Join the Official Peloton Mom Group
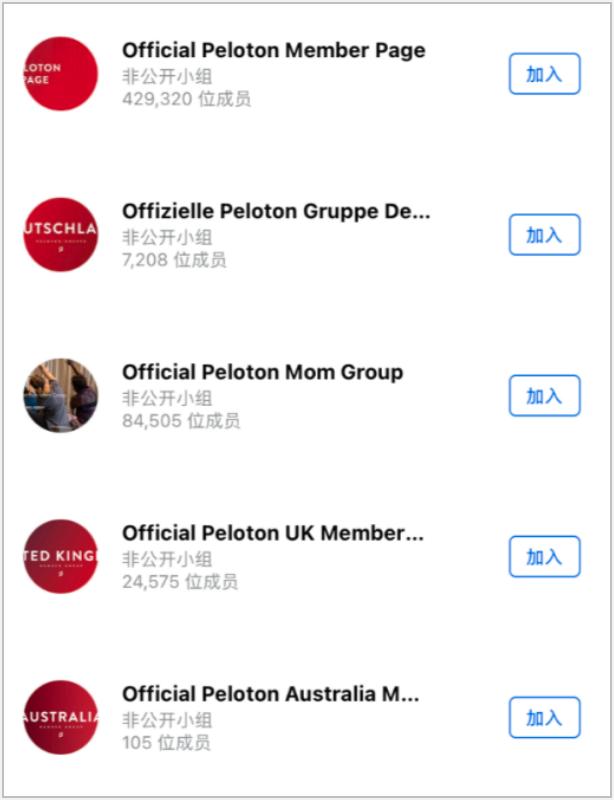The image size is (614, 800). (544, 396)
